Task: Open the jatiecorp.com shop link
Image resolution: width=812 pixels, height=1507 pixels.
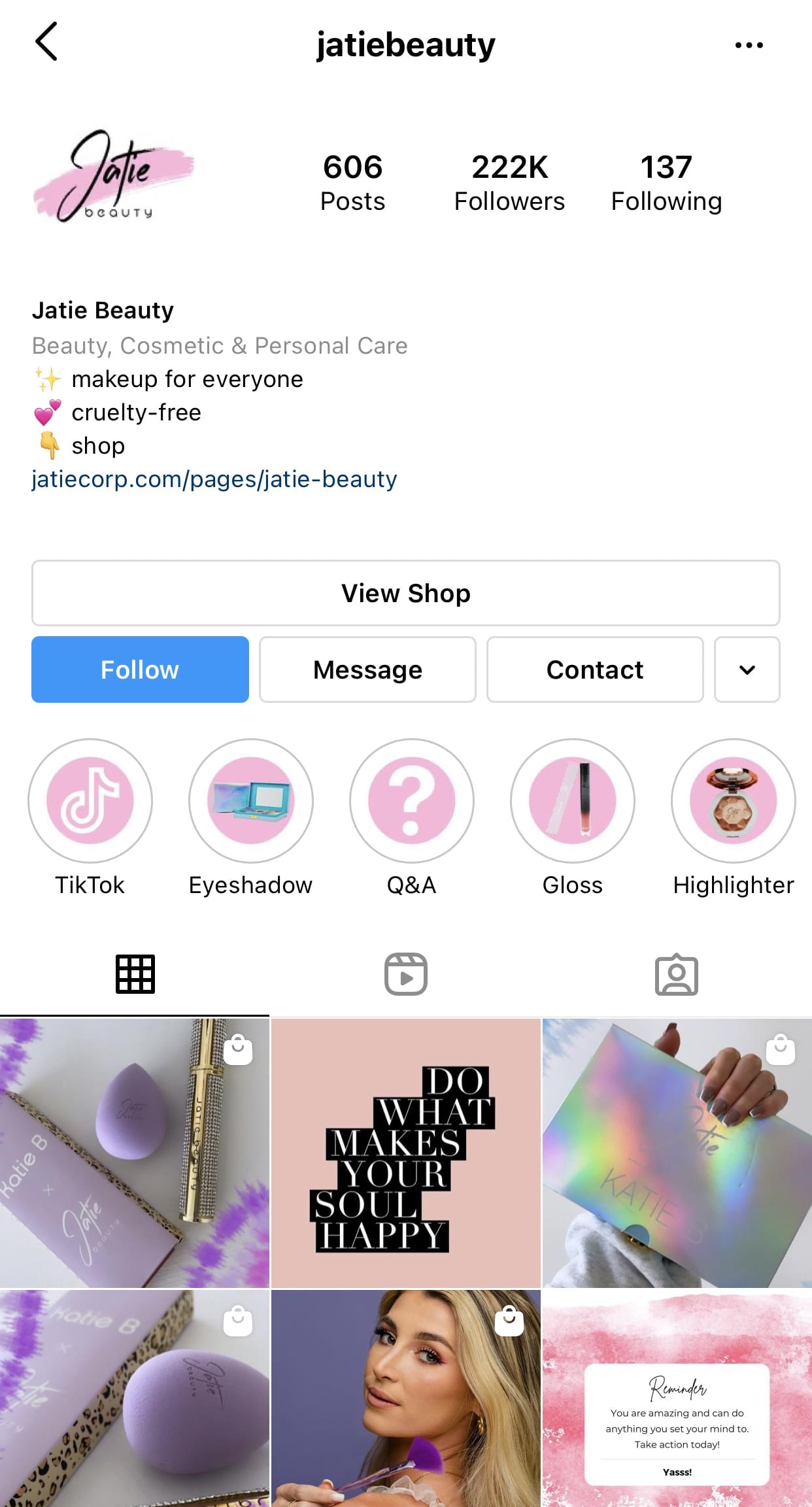Action: point(214,479)
